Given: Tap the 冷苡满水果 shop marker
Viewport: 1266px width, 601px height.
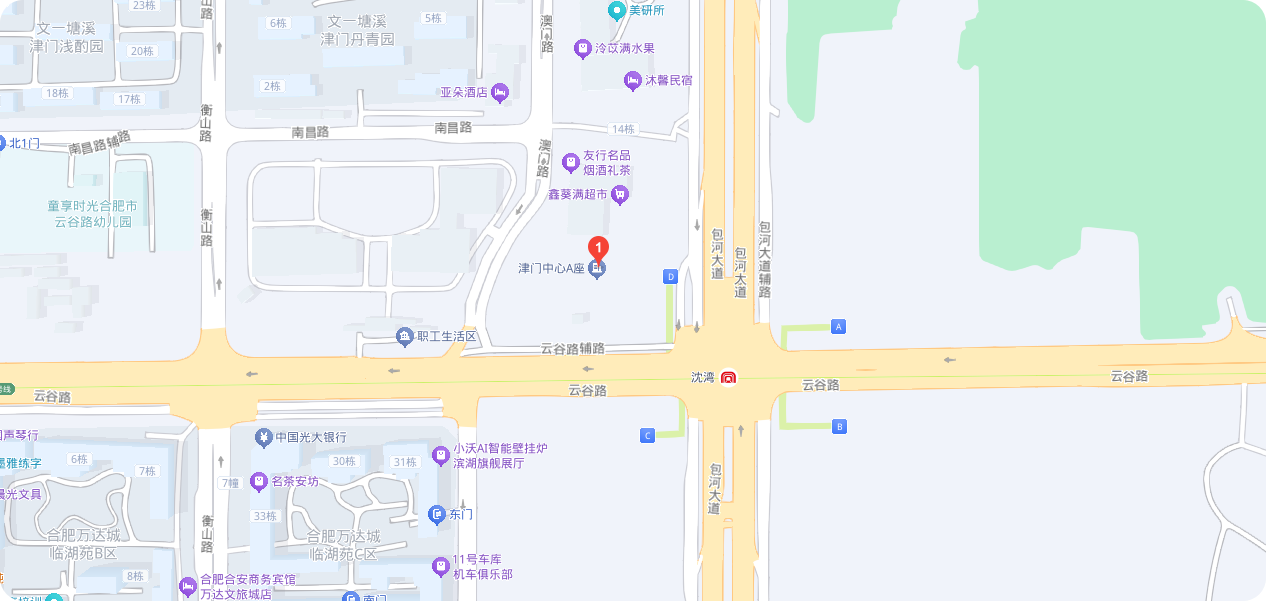Looking at the screenshot, I should click(x=583, y=48).
